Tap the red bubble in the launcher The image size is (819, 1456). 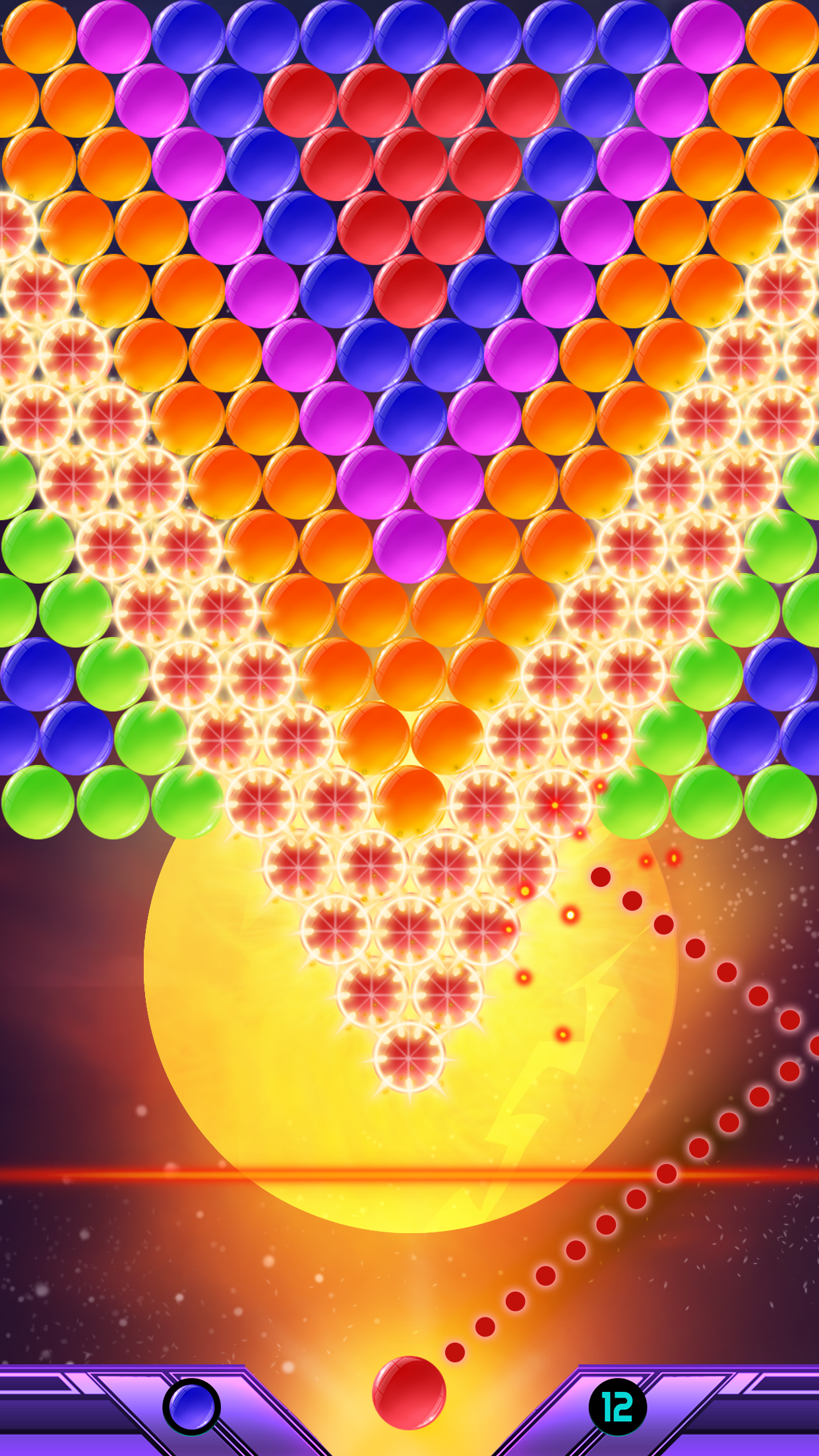(x=409, y=1393)
